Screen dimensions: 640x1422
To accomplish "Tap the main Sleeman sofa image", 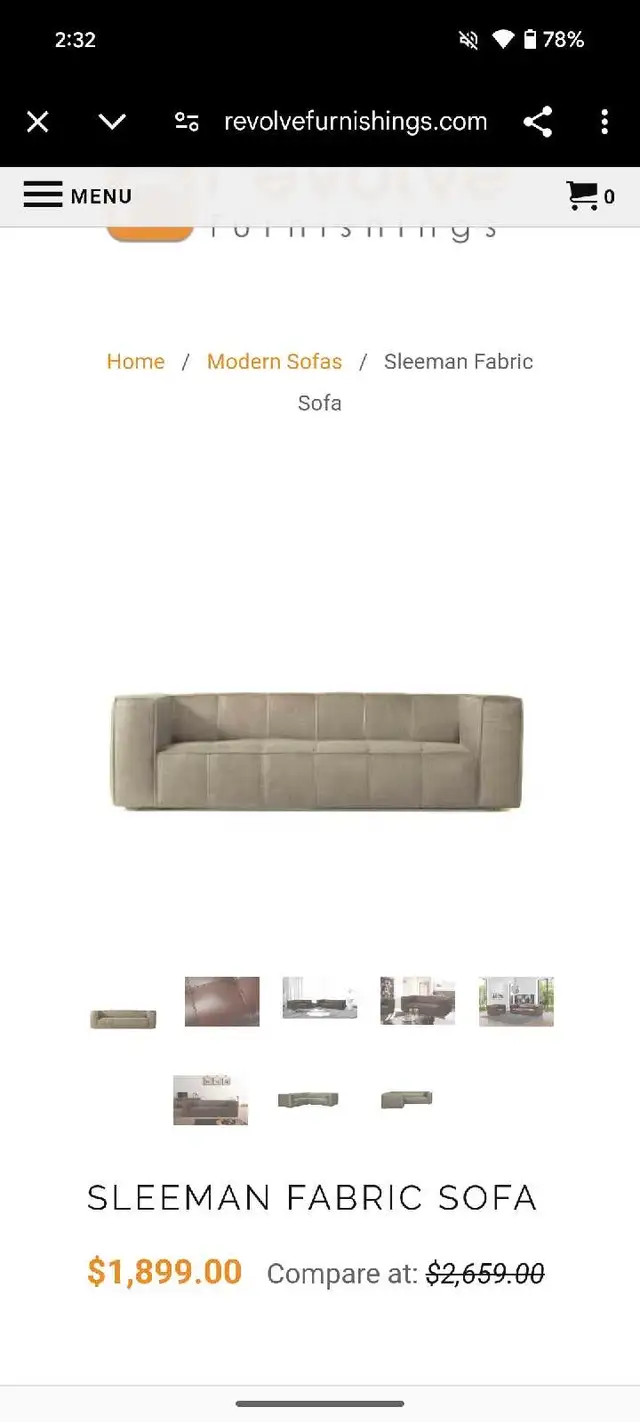I will tap(316, 750).
